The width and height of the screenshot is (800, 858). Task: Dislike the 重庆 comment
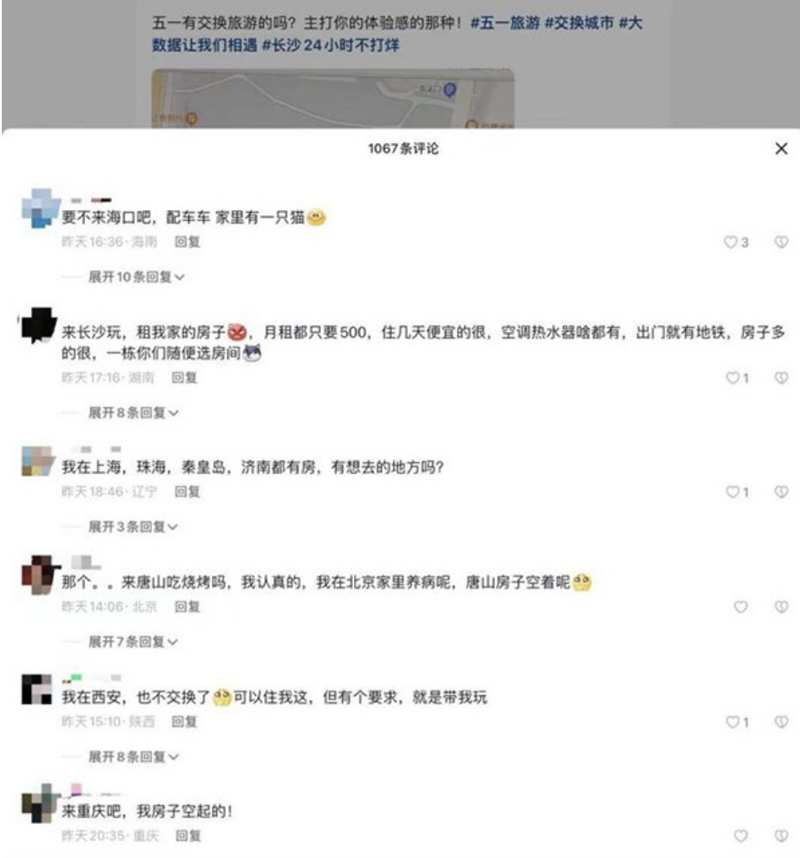pyautogui.click(x=781, y=836)
